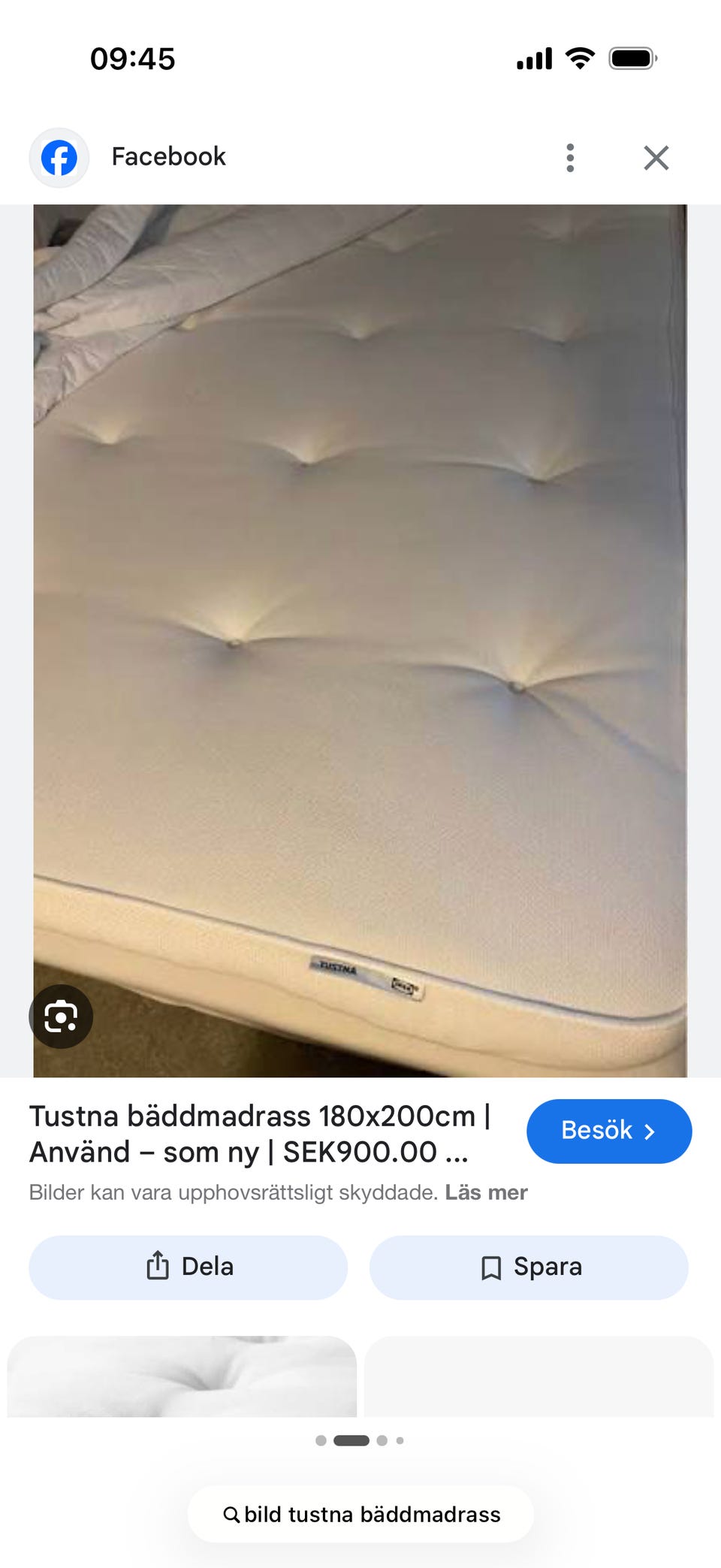Tap the Besök button to visit page

point(608,1131)
